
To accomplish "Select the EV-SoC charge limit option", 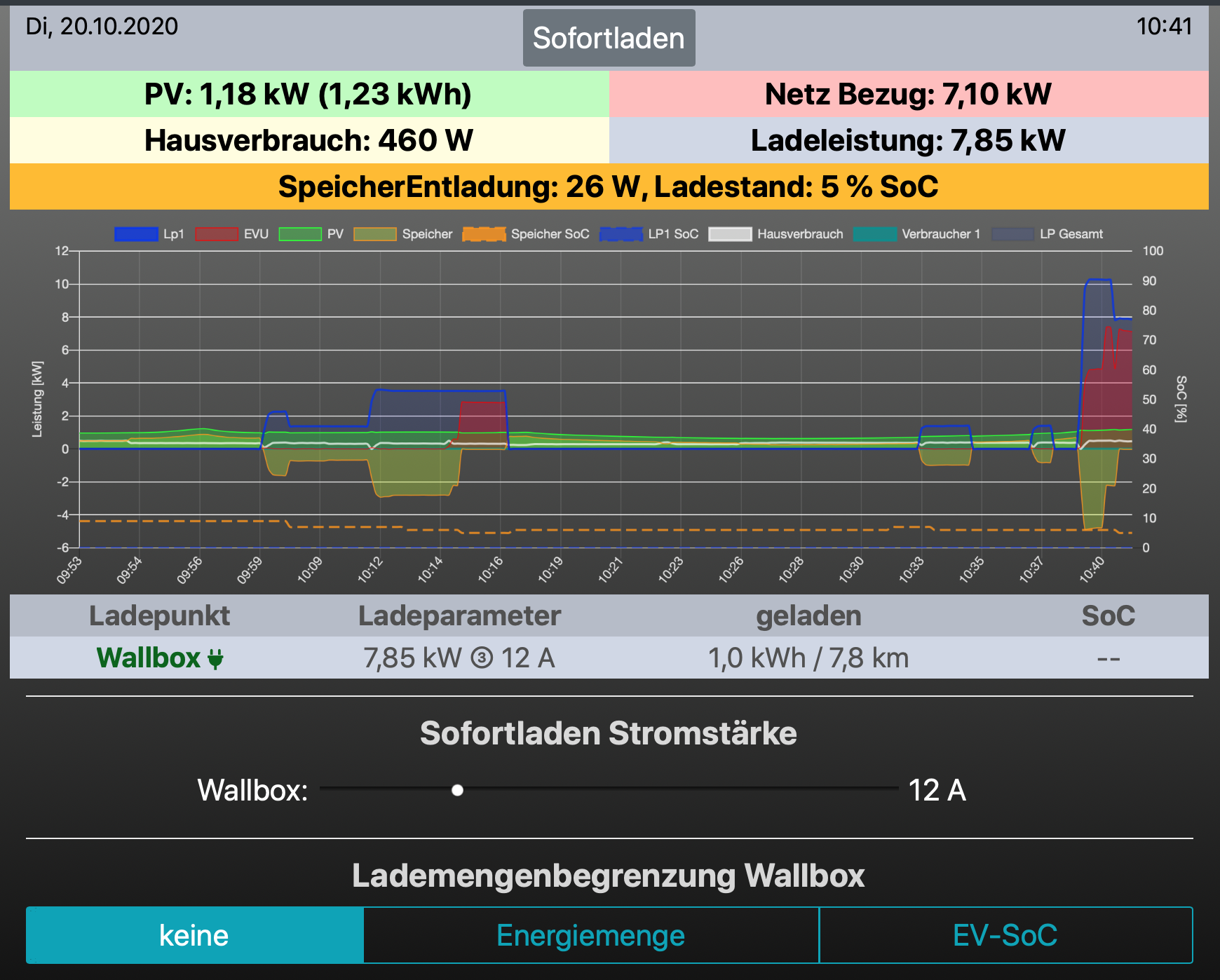I will (1005, 935).
